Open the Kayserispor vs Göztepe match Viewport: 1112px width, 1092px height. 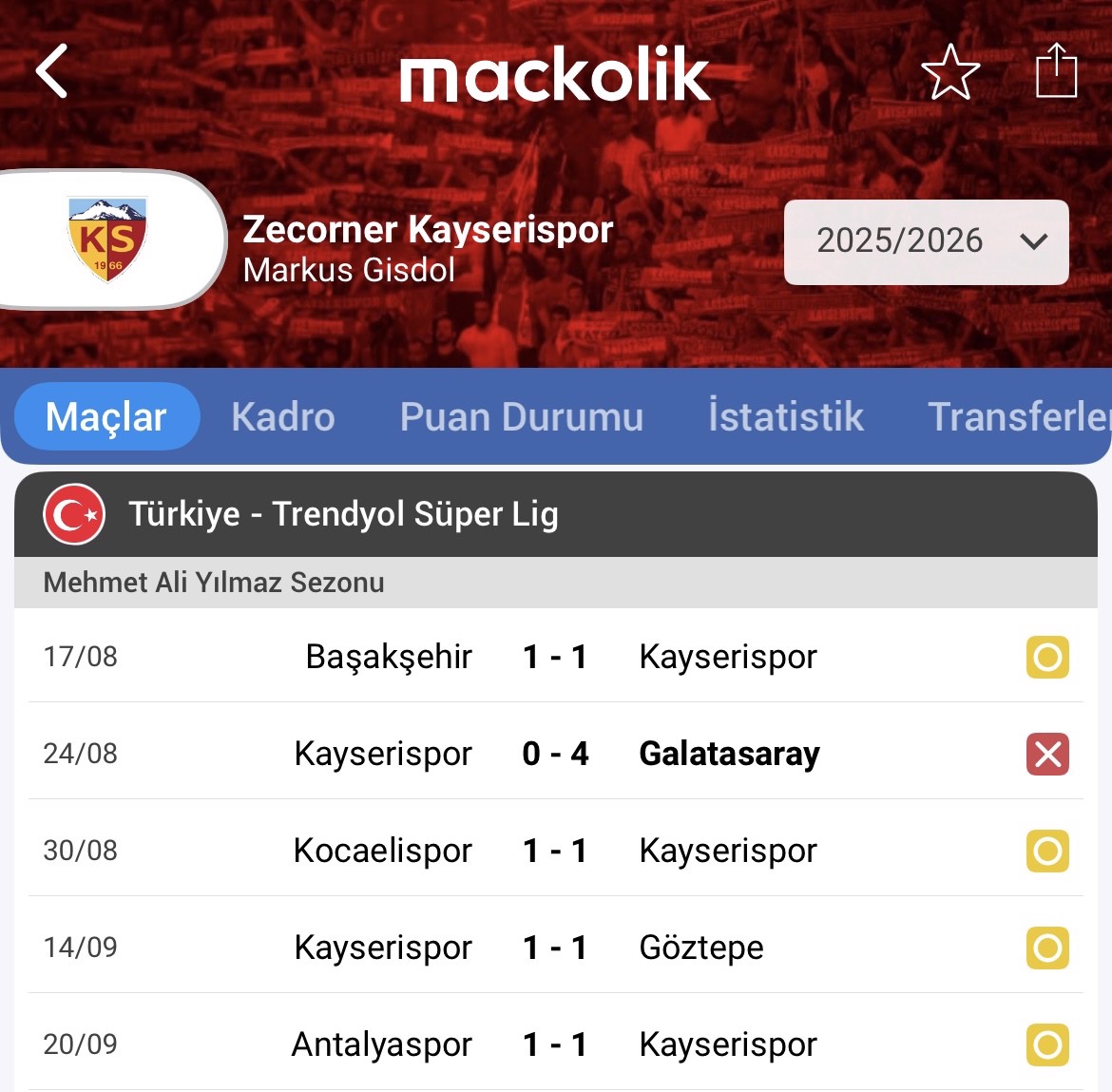click(555, 948)
